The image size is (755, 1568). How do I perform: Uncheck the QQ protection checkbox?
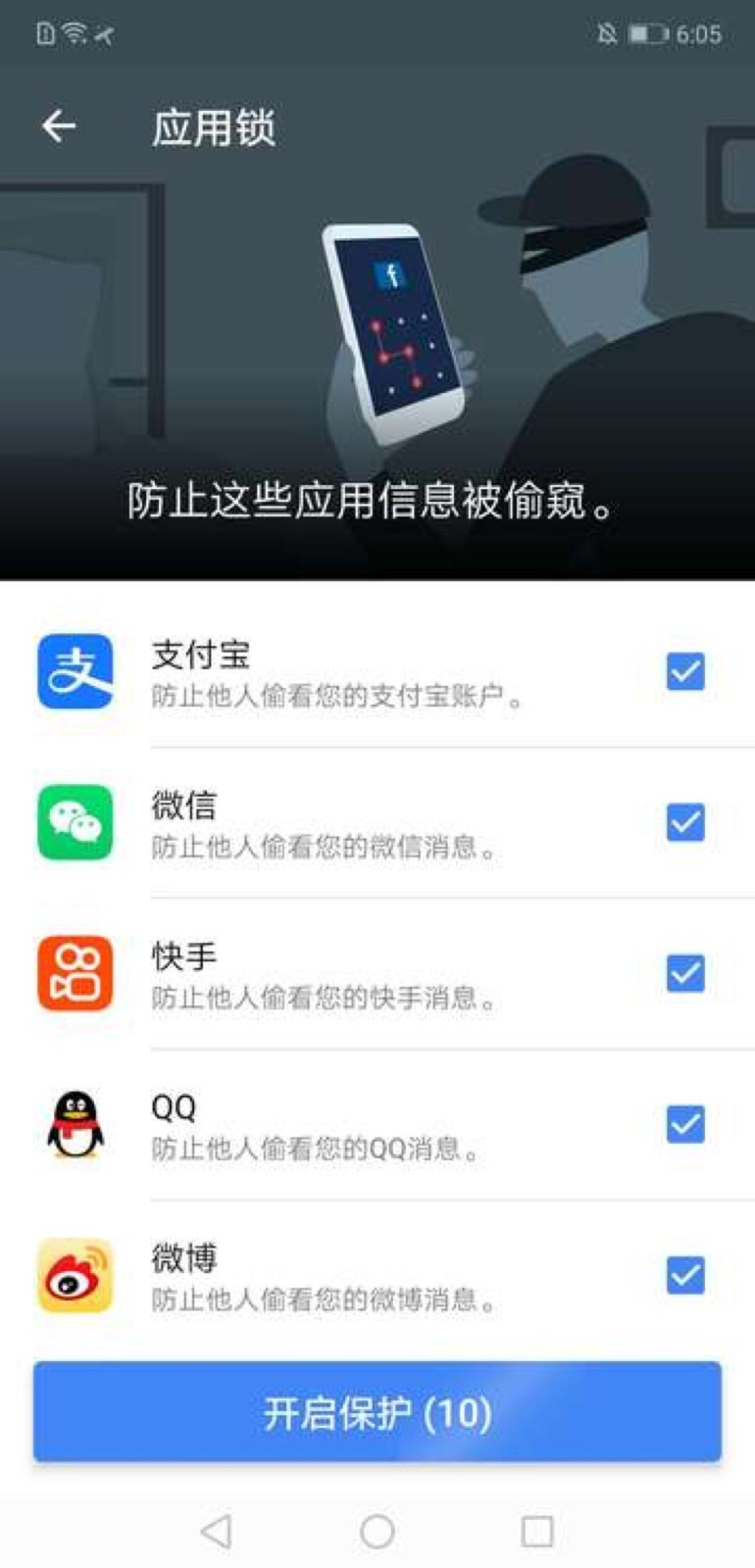pos(684,1125)
